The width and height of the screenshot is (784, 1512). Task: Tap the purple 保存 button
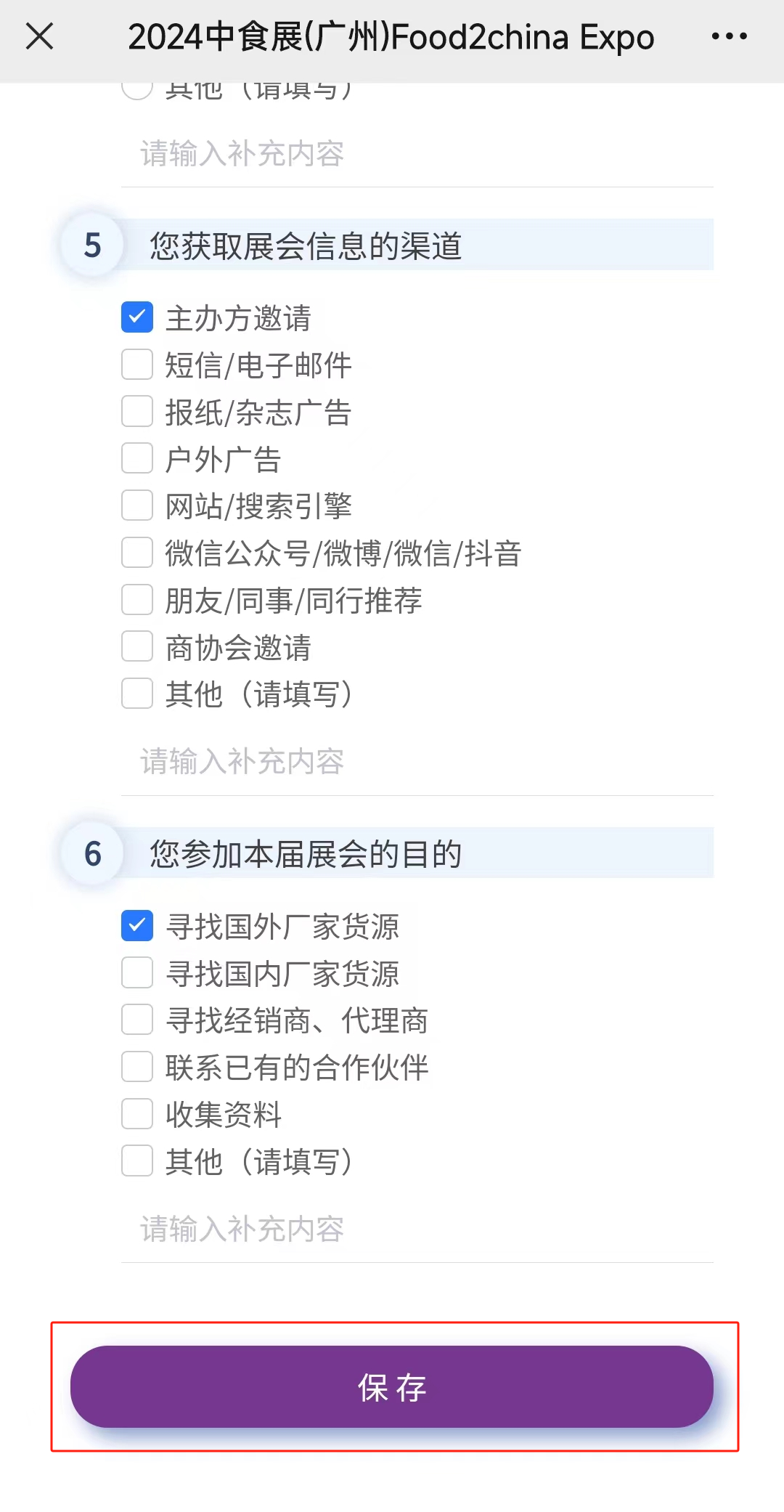[x=392, y=1387]
